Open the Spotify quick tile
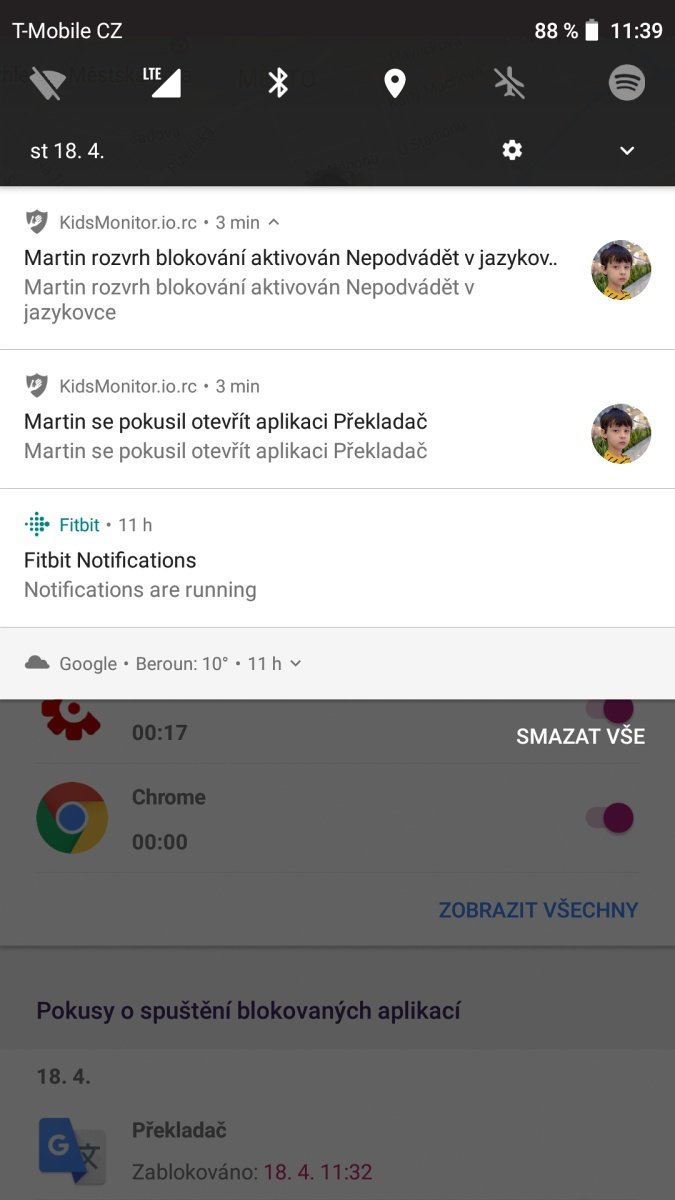Screen dimensions: 675x1200 [x=627, y=83]
